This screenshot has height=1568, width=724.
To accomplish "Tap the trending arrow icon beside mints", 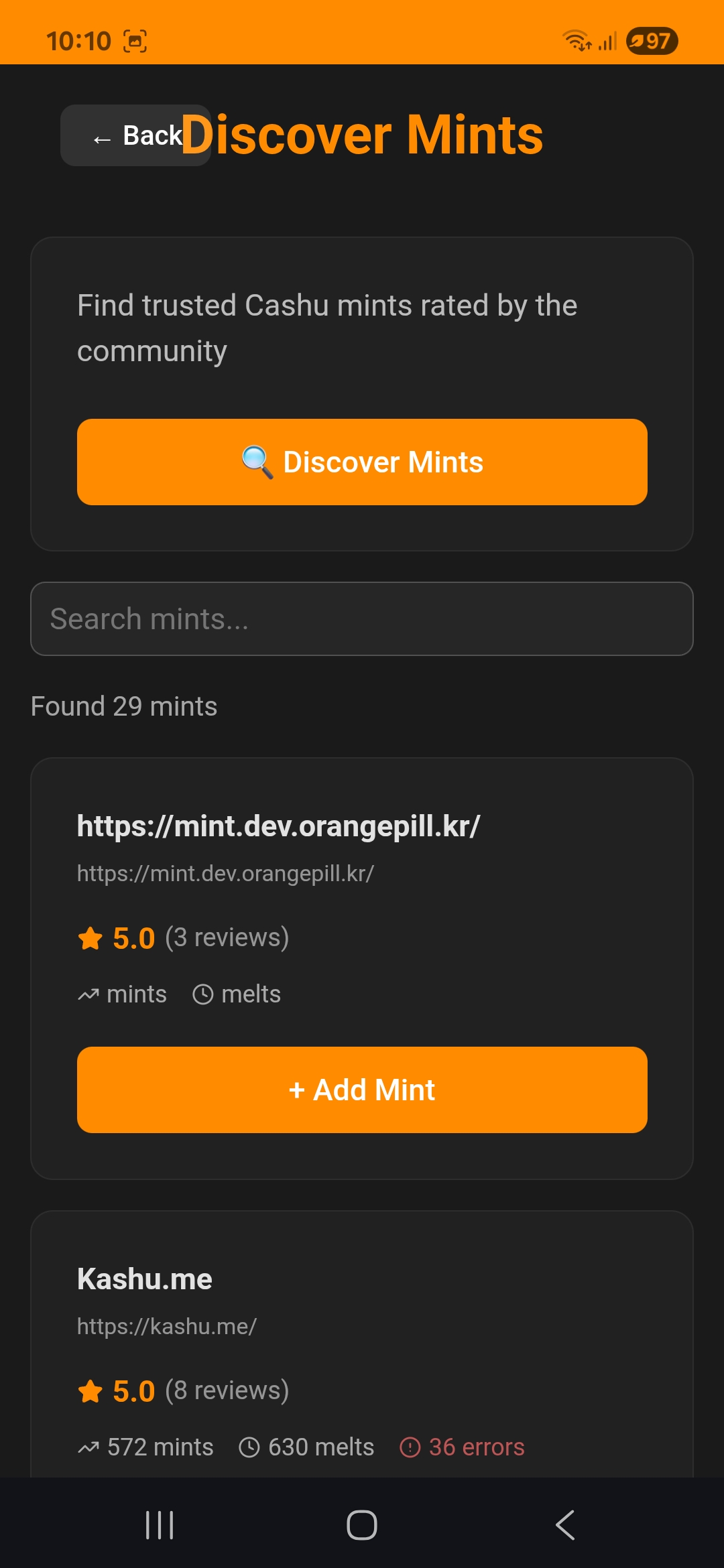I will click(88, 994).
